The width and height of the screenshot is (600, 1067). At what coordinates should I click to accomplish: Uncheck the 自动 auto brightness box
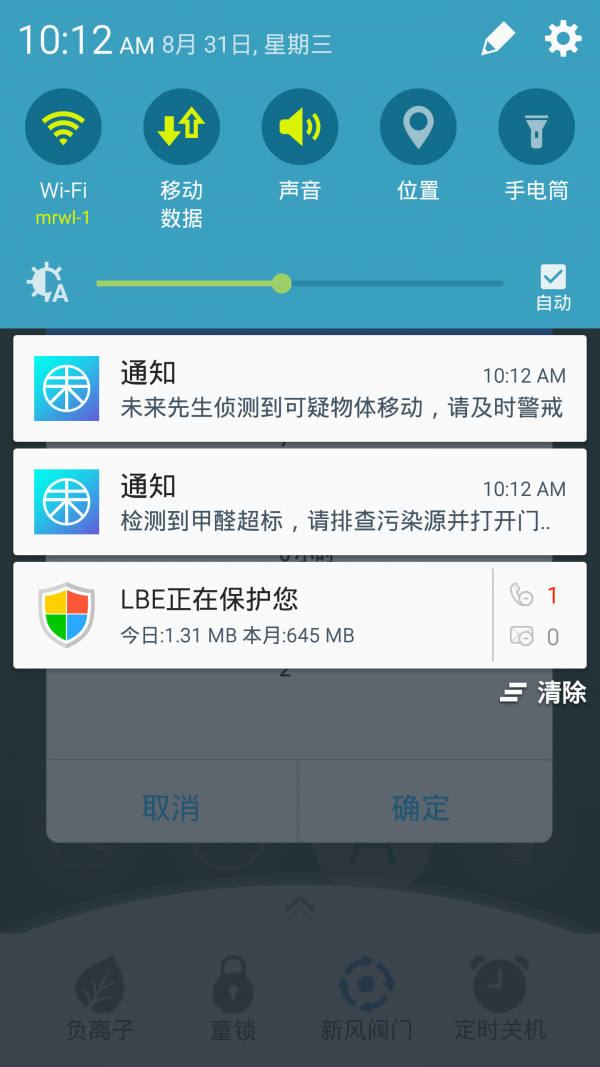click(x=553, y=277)
